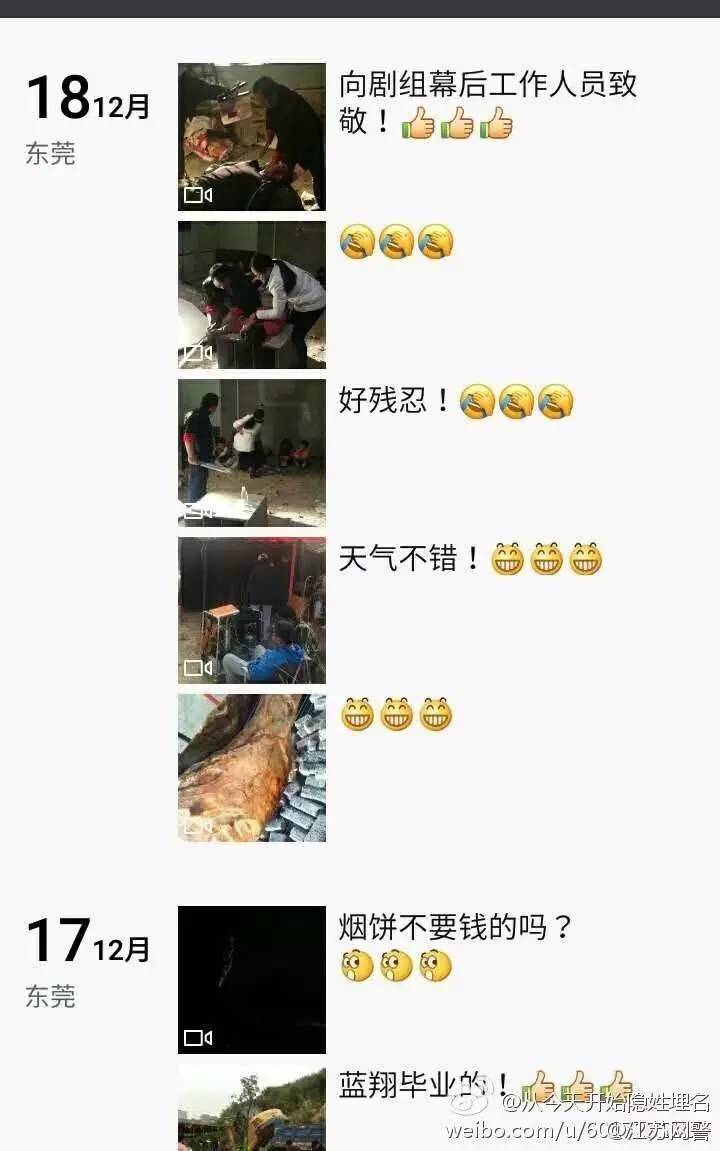Open the 天气不错 video post
Viewport: 720px width, 1151px height.
tap(252, 610)
